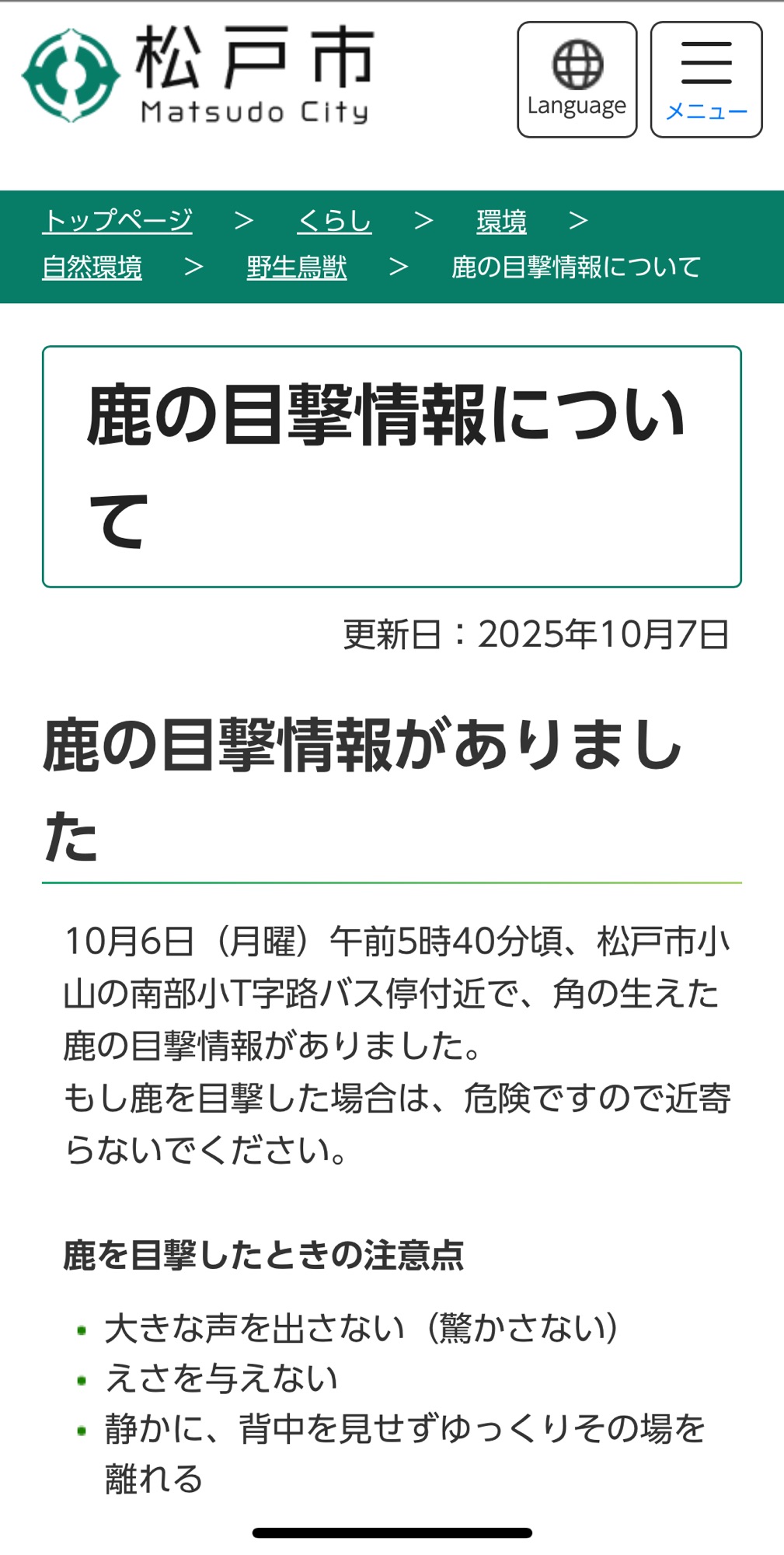Open the 野生鳥獣 breadcrumb link
This screenshot has height=1555, width=784.
296,267
